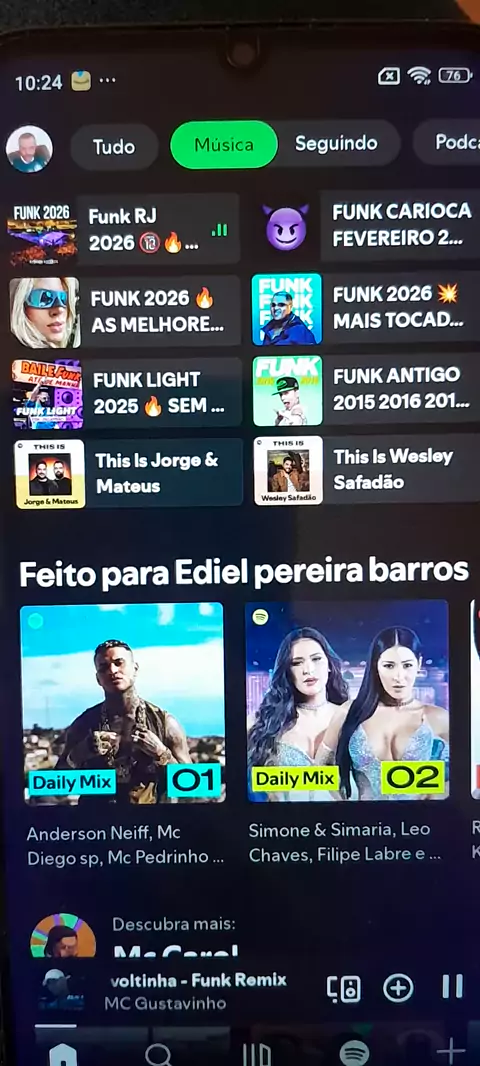Open the Funk RJ 2026 playlist
The image size is (480, 1066).
click(124, 230)
